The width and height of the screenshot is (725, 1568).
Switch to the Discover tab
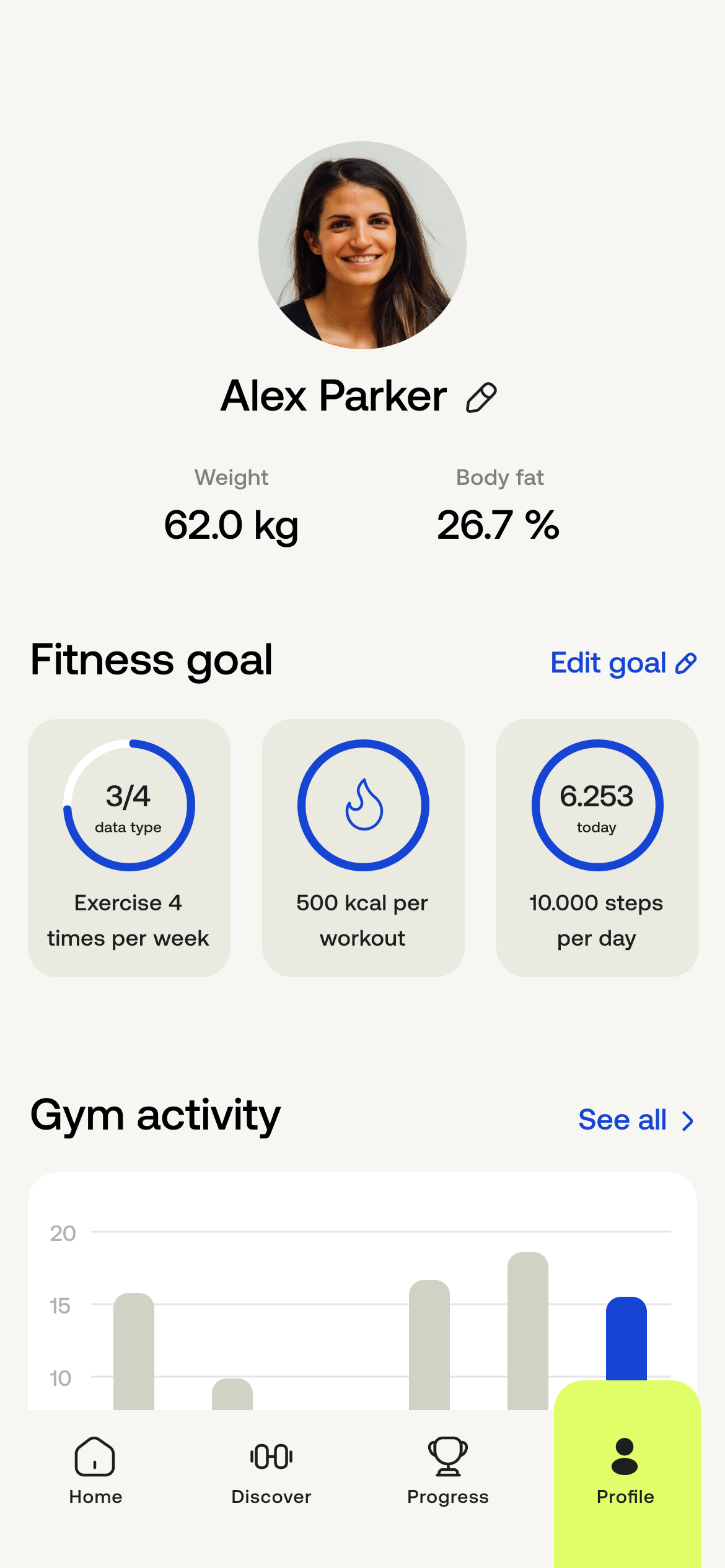click(x=271, y=1471)
